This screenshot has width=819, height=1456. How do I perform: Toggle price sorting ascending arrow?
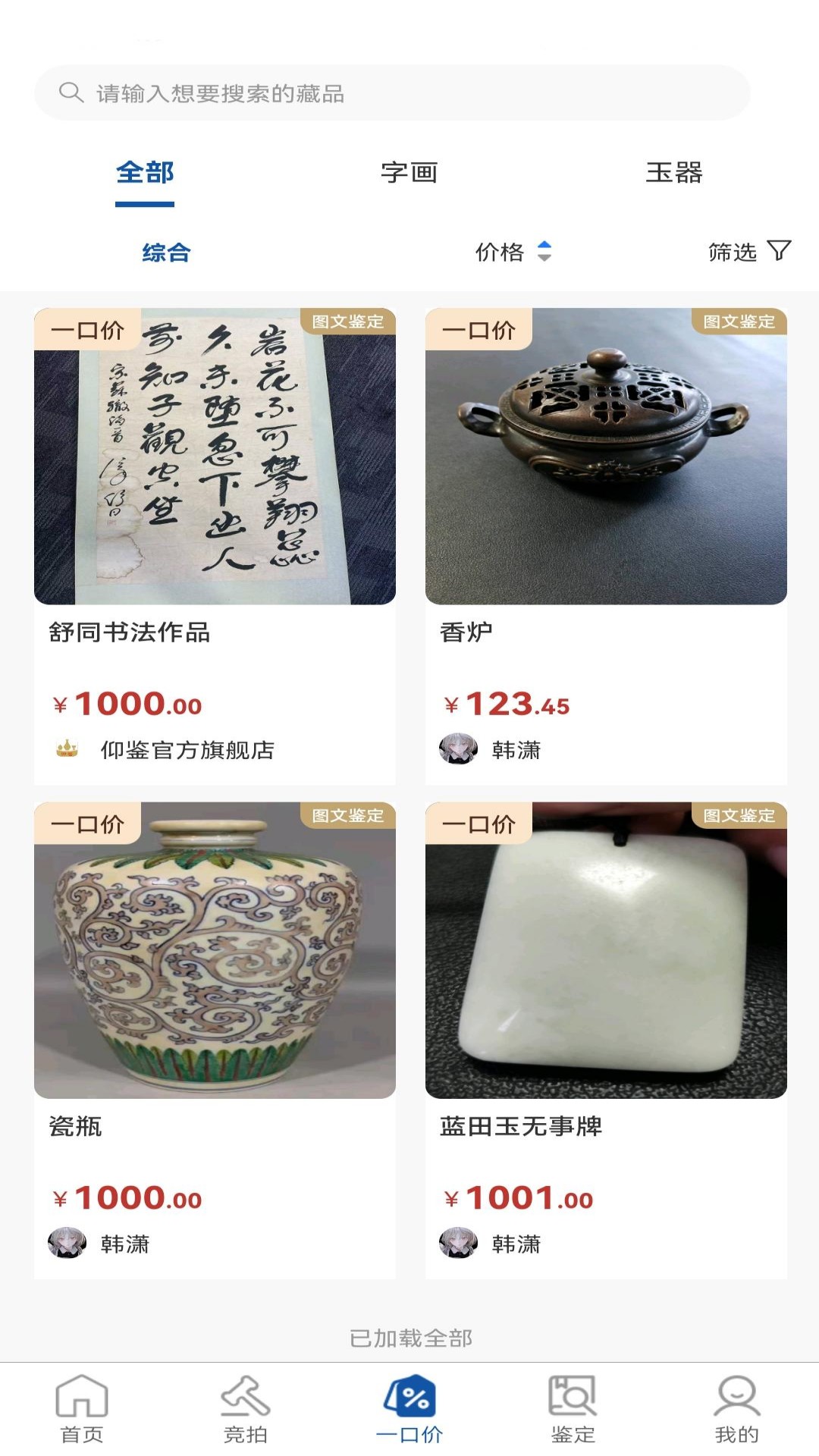point(546,246)
